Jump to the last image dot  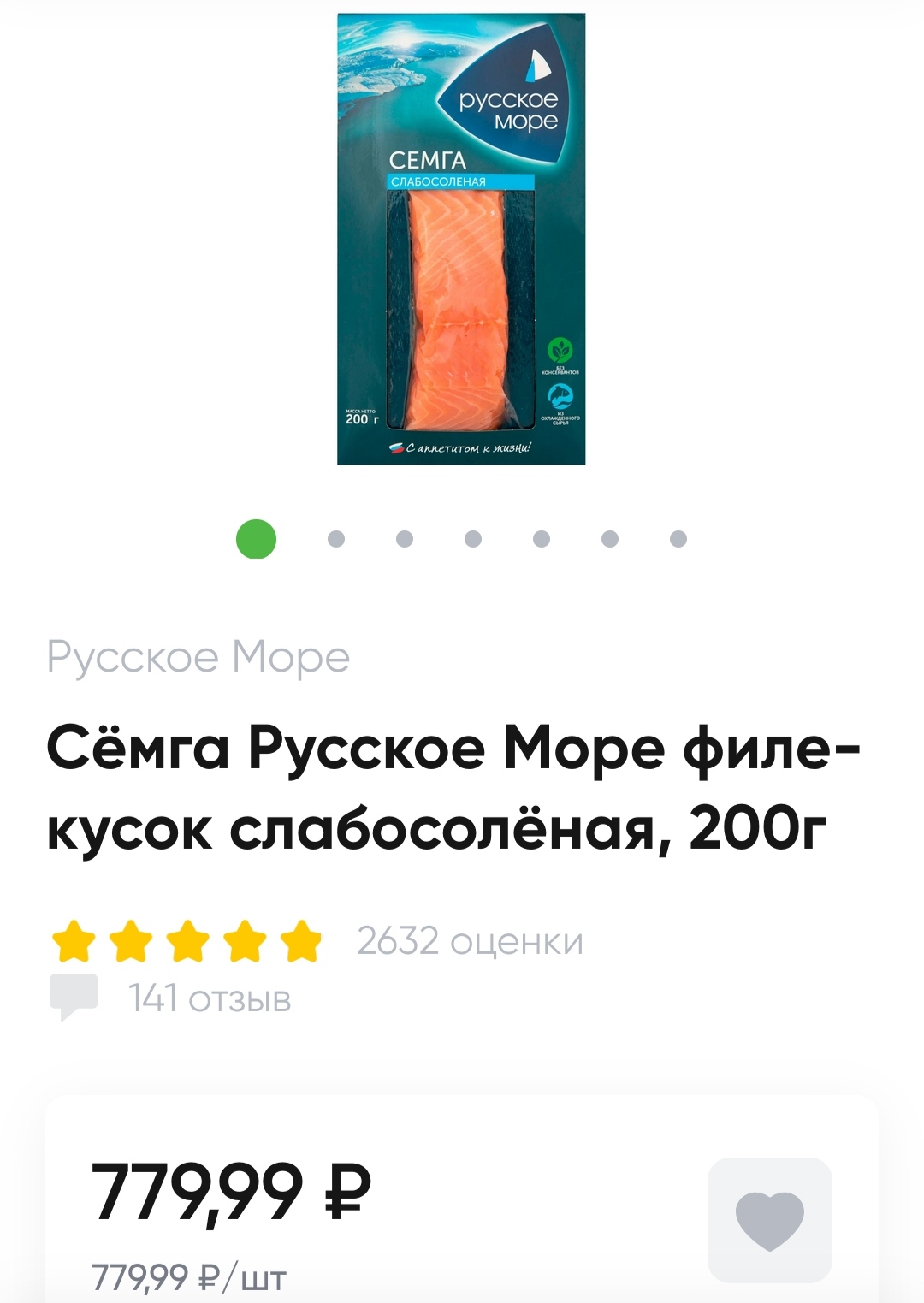point(678,539)
